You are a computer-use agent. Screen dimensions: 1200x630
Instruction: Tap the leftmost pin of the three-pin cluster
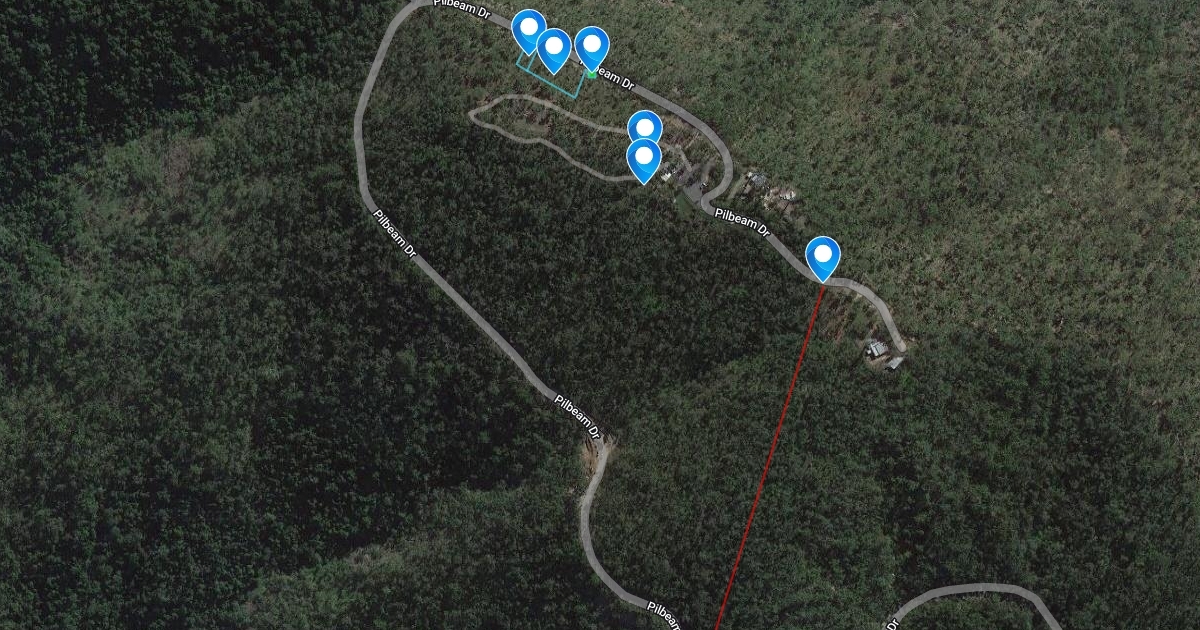526,27
